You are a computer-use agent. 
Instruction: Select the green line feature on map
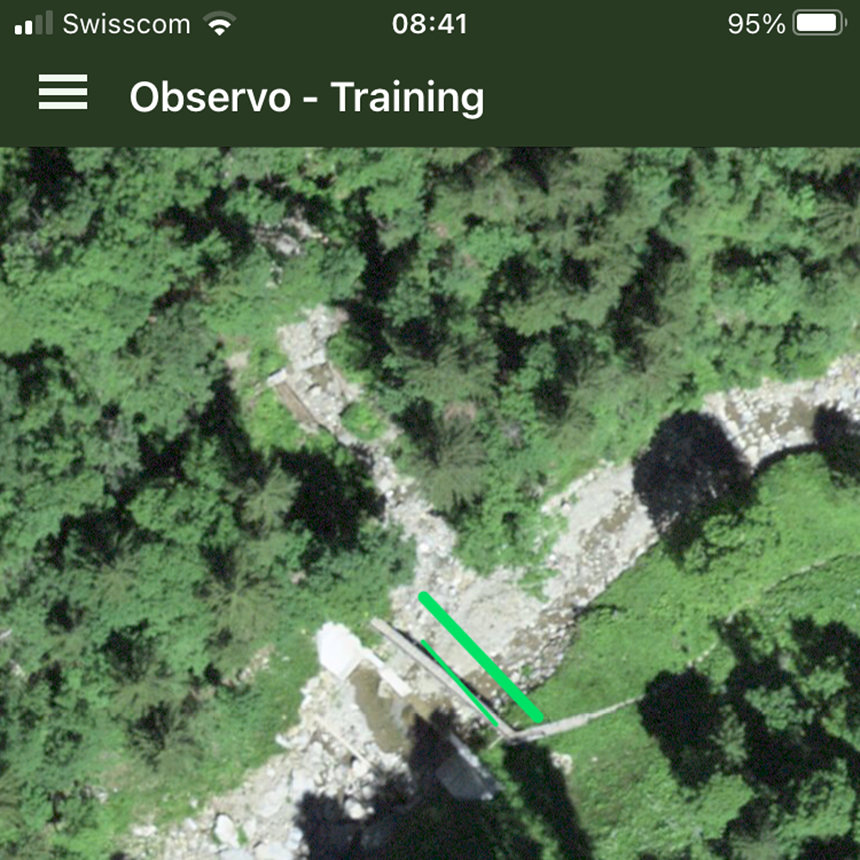[x=481, y=657]
